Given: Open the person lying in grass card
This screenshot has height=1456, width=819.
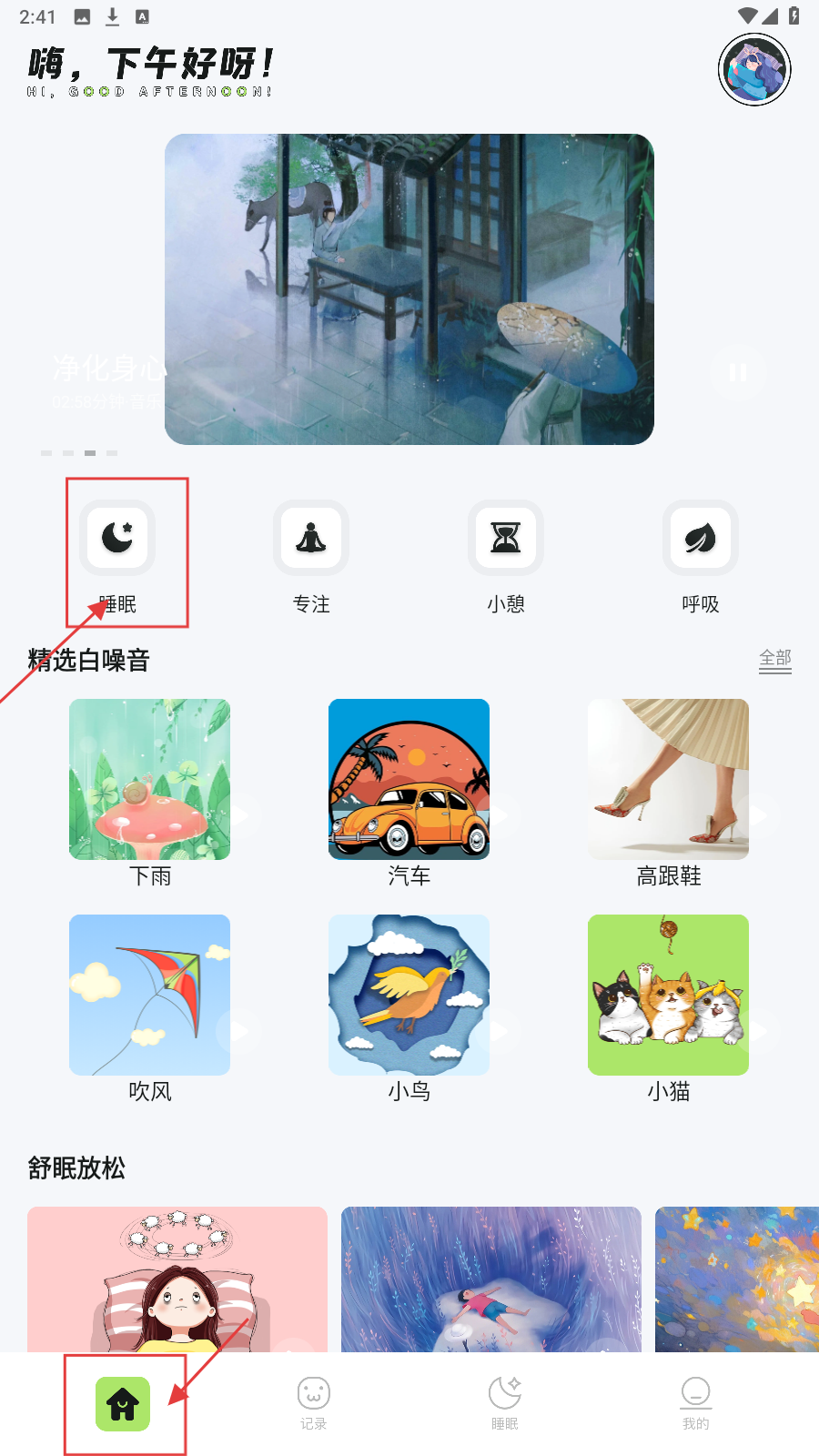Looking at the screenshot, I should click(x=491, y=1279).
